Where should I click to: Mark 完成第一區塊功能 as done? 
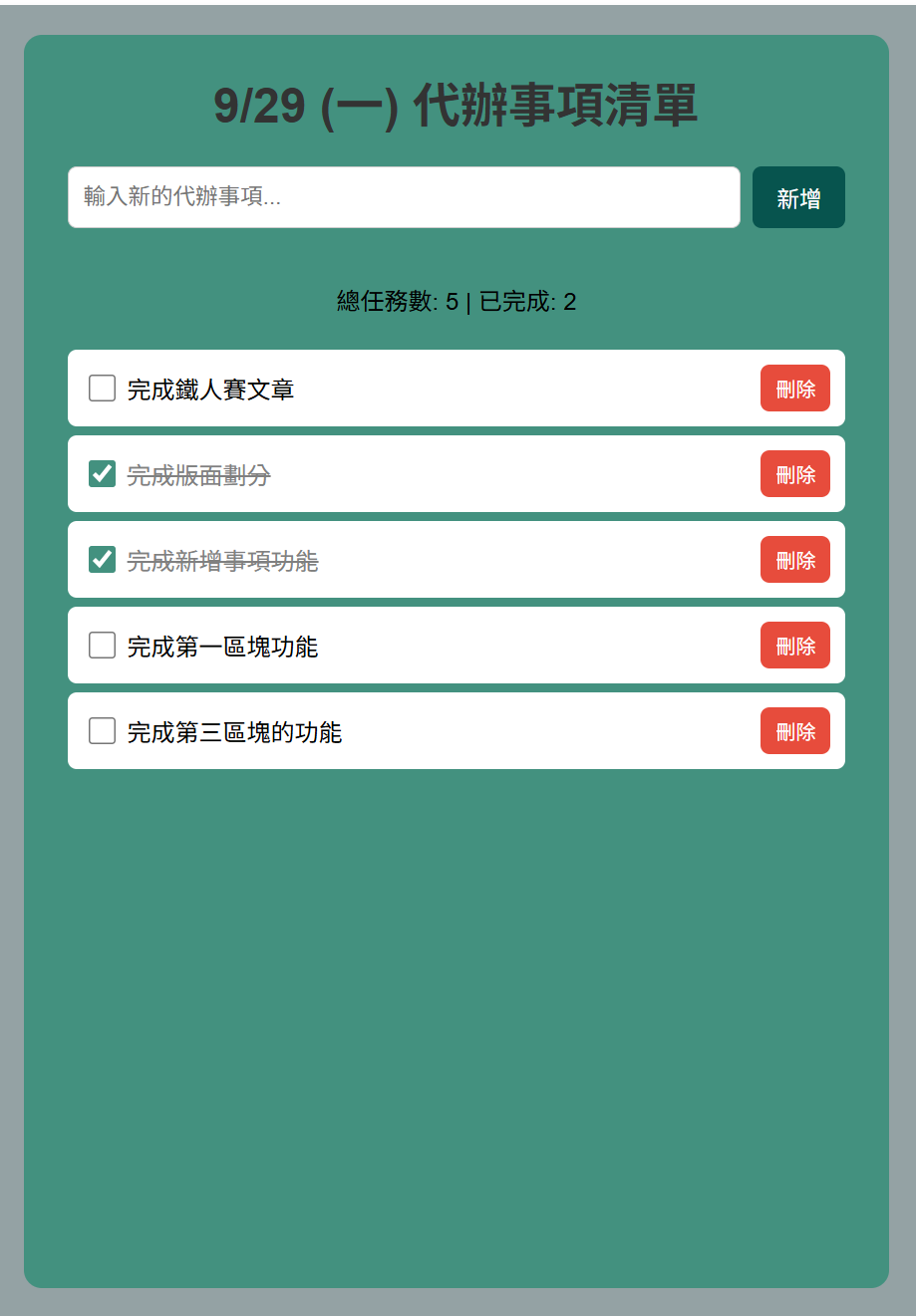pyautogui.click(x=102, y=646)
